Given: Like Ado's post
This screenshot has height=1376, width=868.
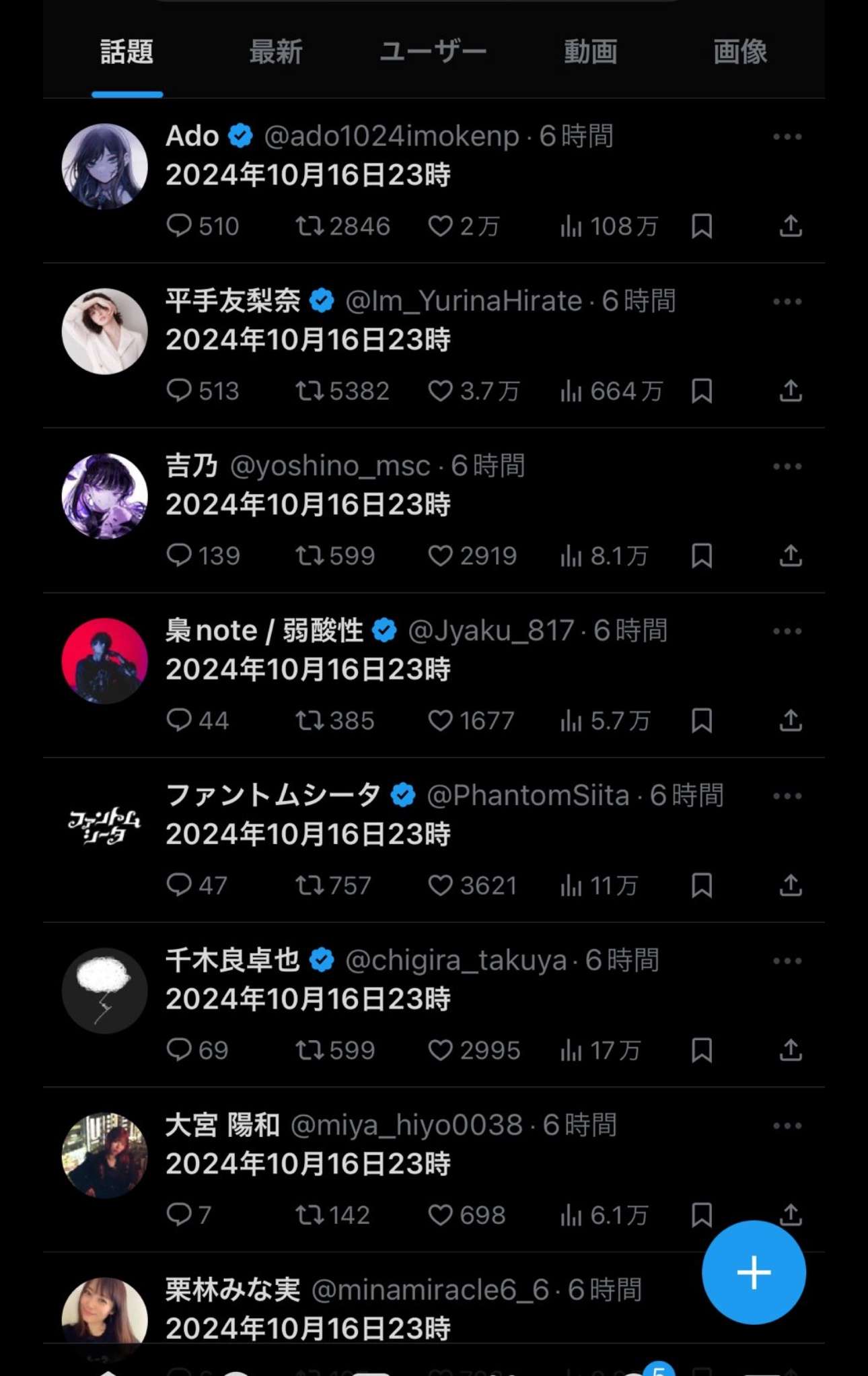Looking at the screenshot, I should pyautogui.click(x=441, y=226).
